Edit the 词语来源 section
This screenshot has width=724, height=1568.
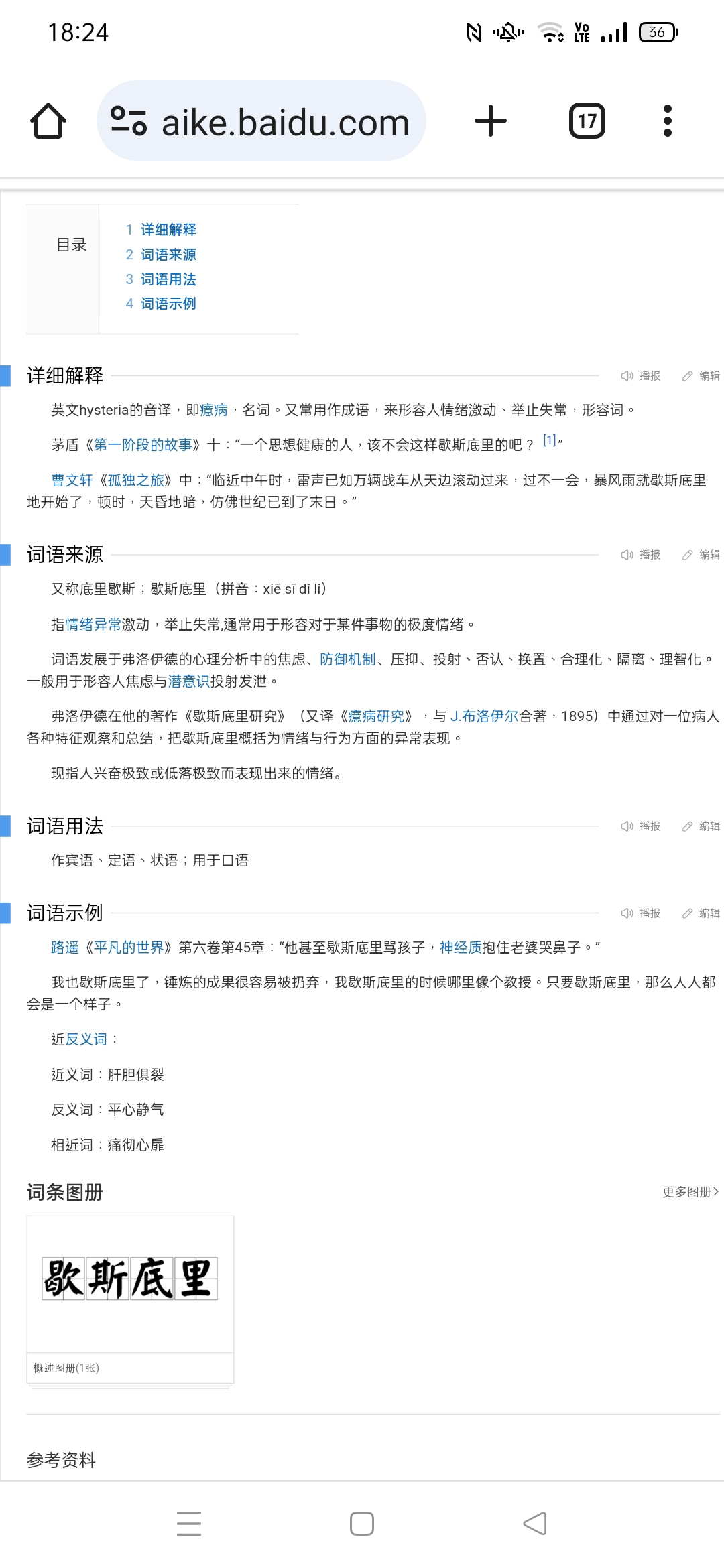click(701, 555)
